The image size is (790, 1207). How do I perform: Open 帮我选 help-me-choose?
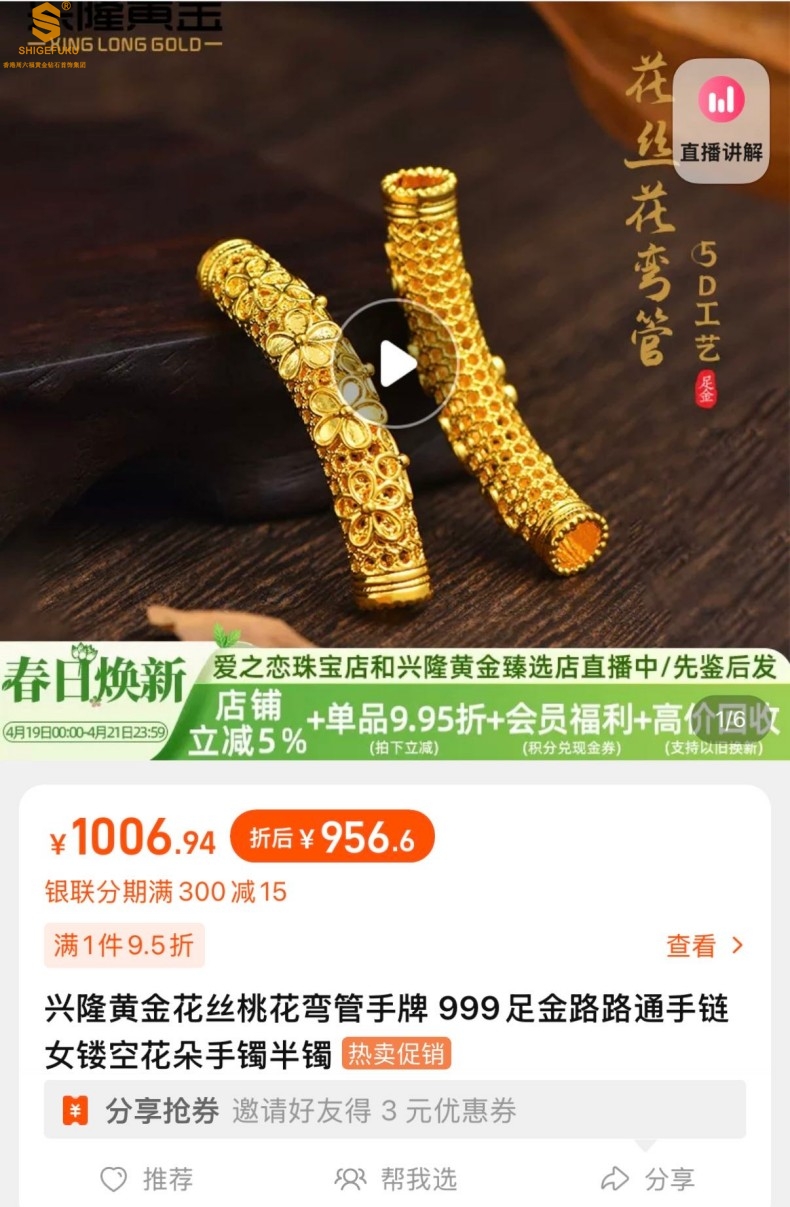tap(396, 1179)
